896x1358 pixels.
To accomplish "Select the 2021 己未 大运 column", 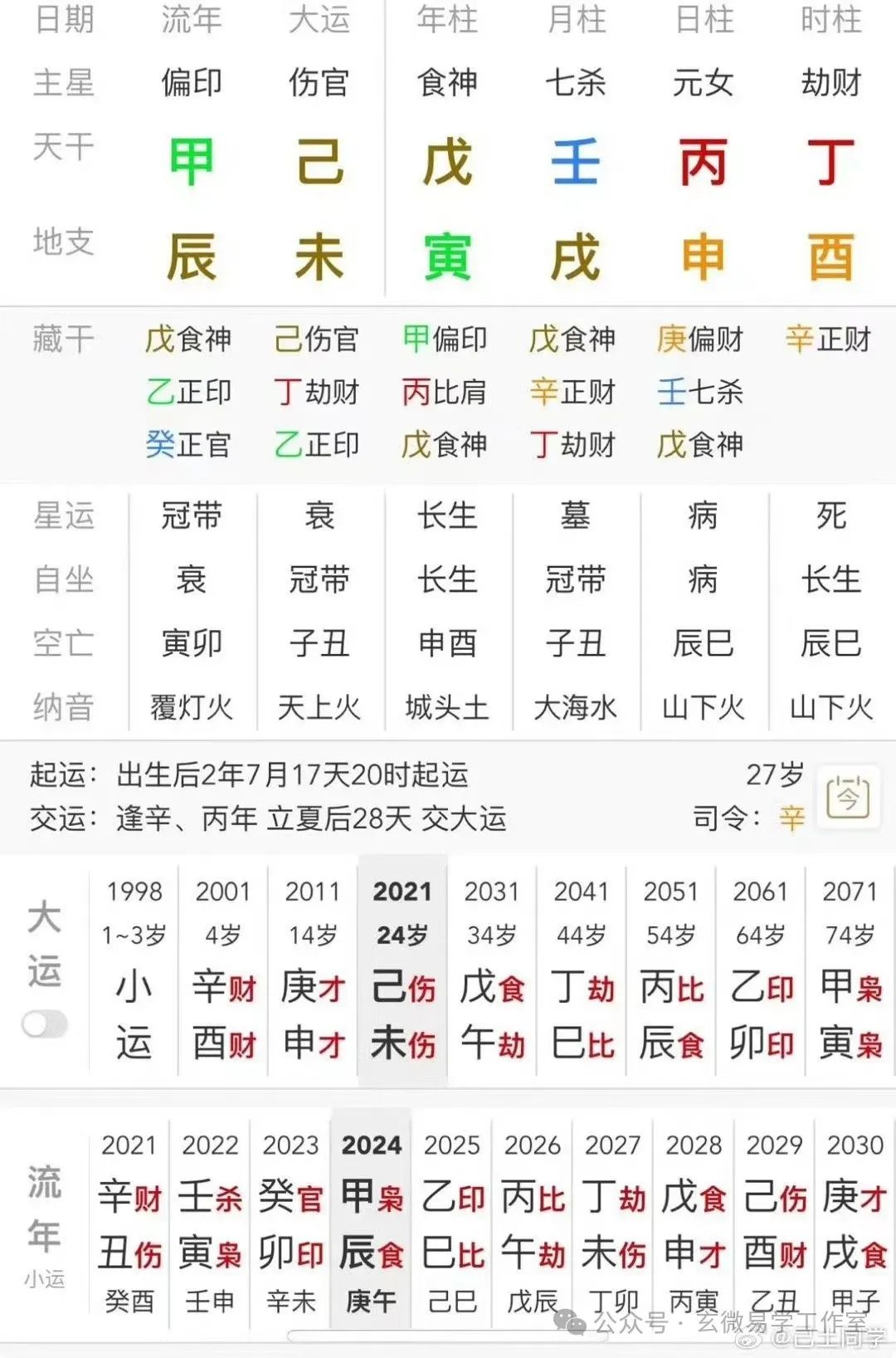I will 402,971.
